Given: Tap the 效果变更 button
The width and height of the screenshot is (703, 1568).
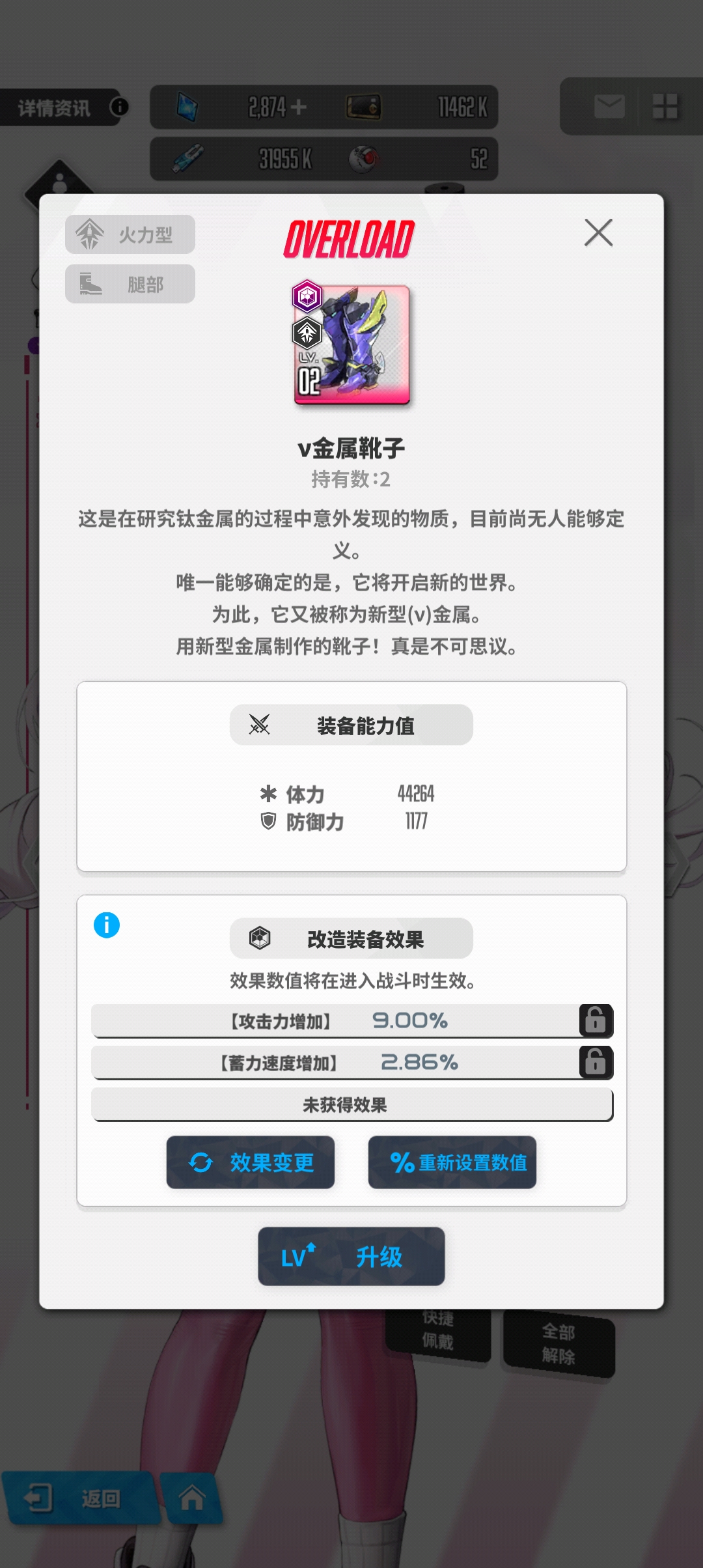Looking at the screenshot, I should pos(251,1162).
